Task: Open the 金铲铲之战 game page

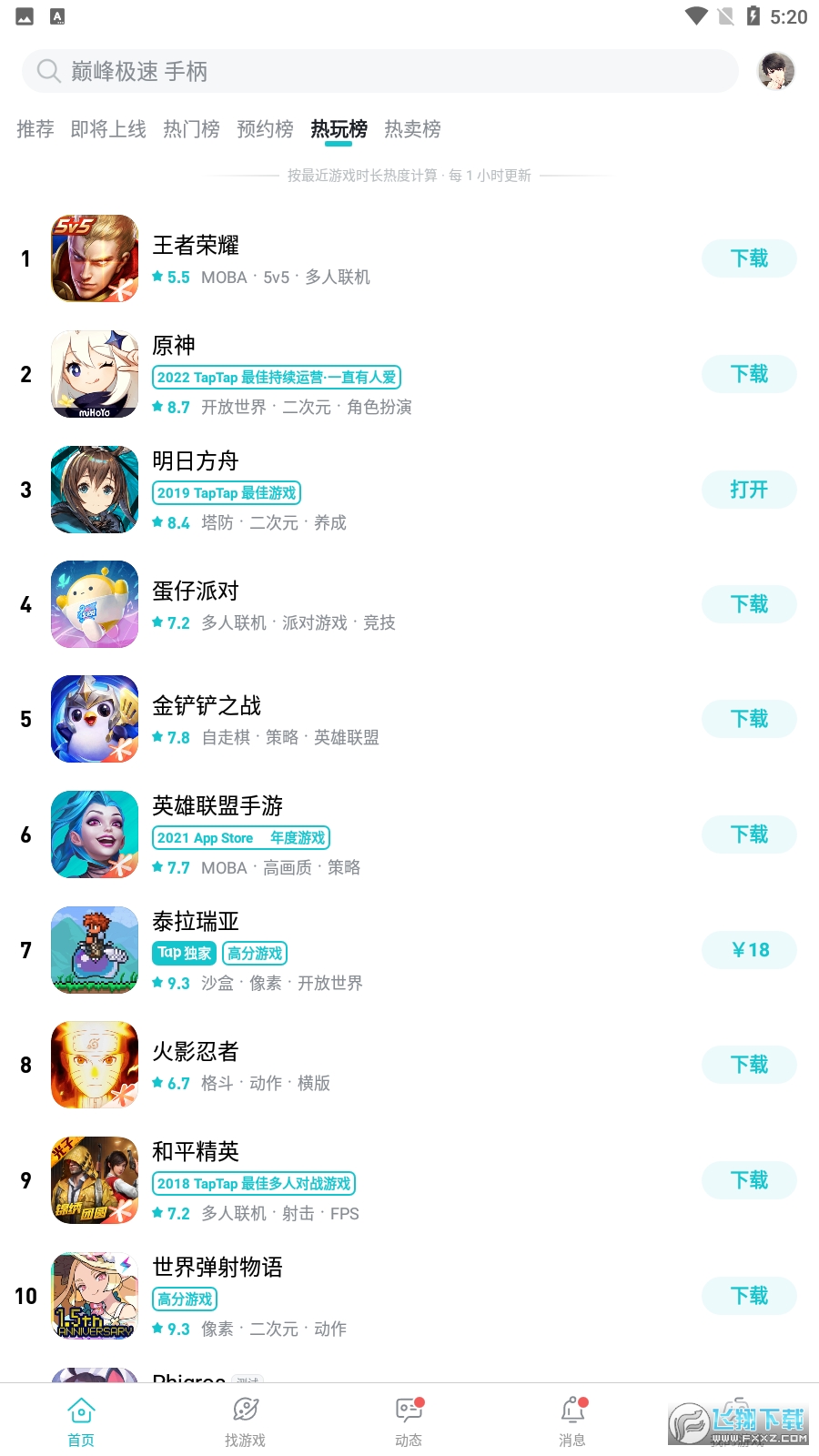Action: tap(207, 706)
